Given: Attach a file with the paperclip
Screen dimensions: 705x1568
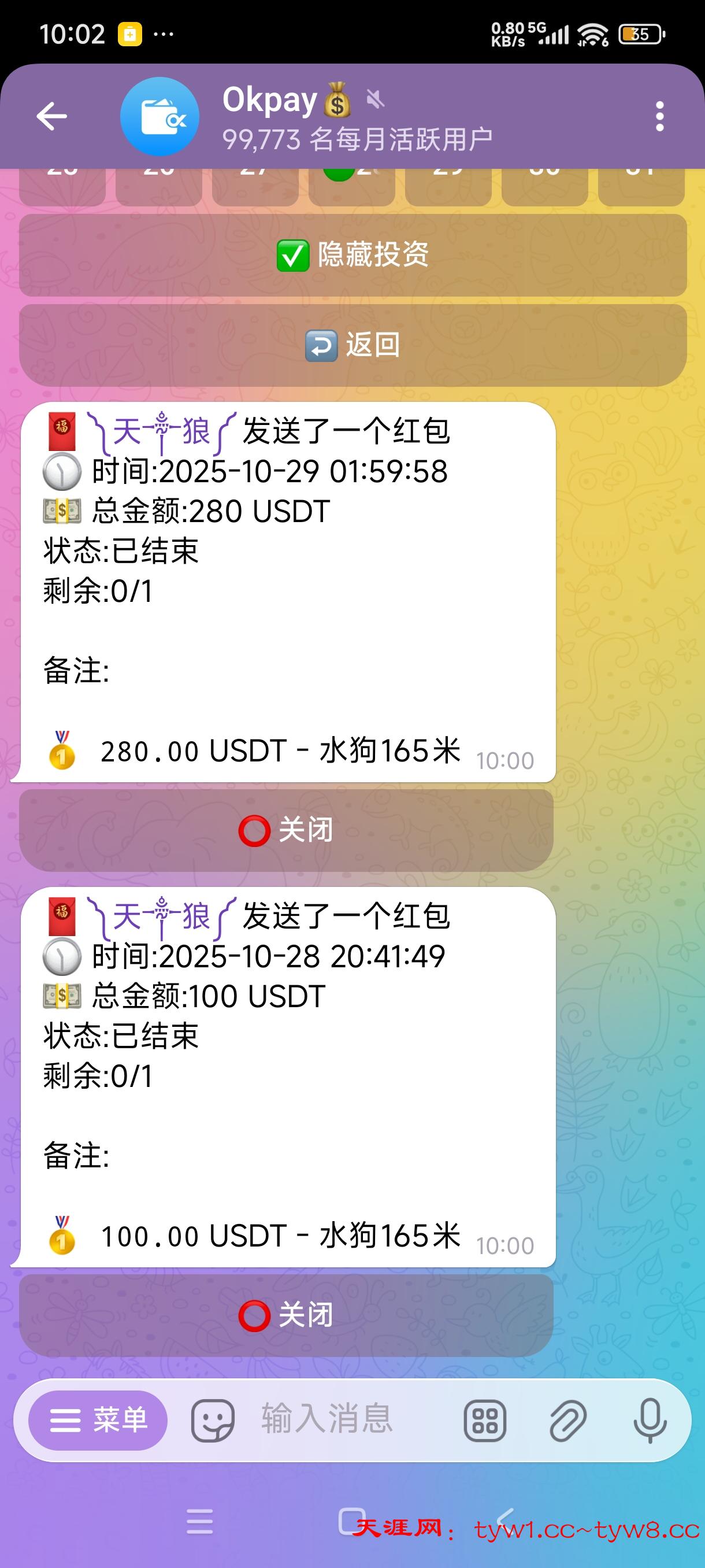Looking at the screenshot, I should tap(567, 1421).
